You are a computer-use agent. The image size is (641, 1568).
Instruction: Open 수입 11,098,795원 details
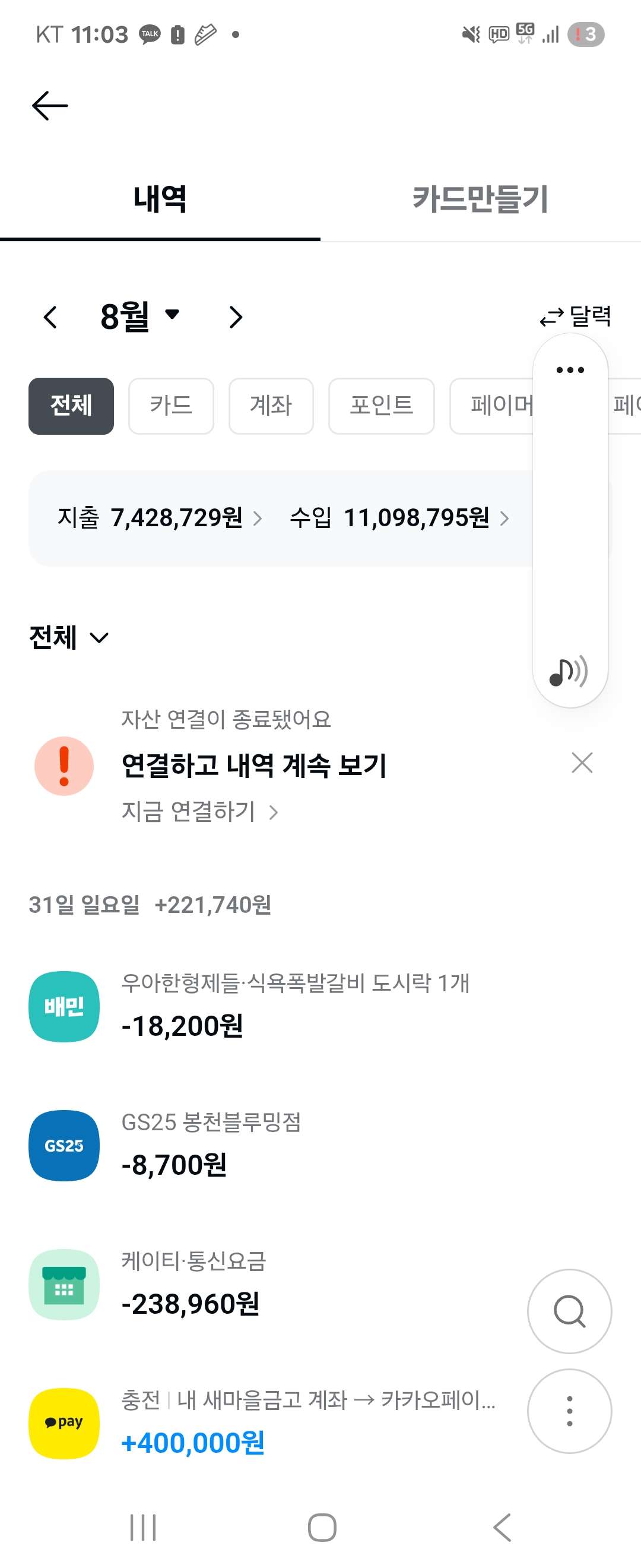[399, 518]
